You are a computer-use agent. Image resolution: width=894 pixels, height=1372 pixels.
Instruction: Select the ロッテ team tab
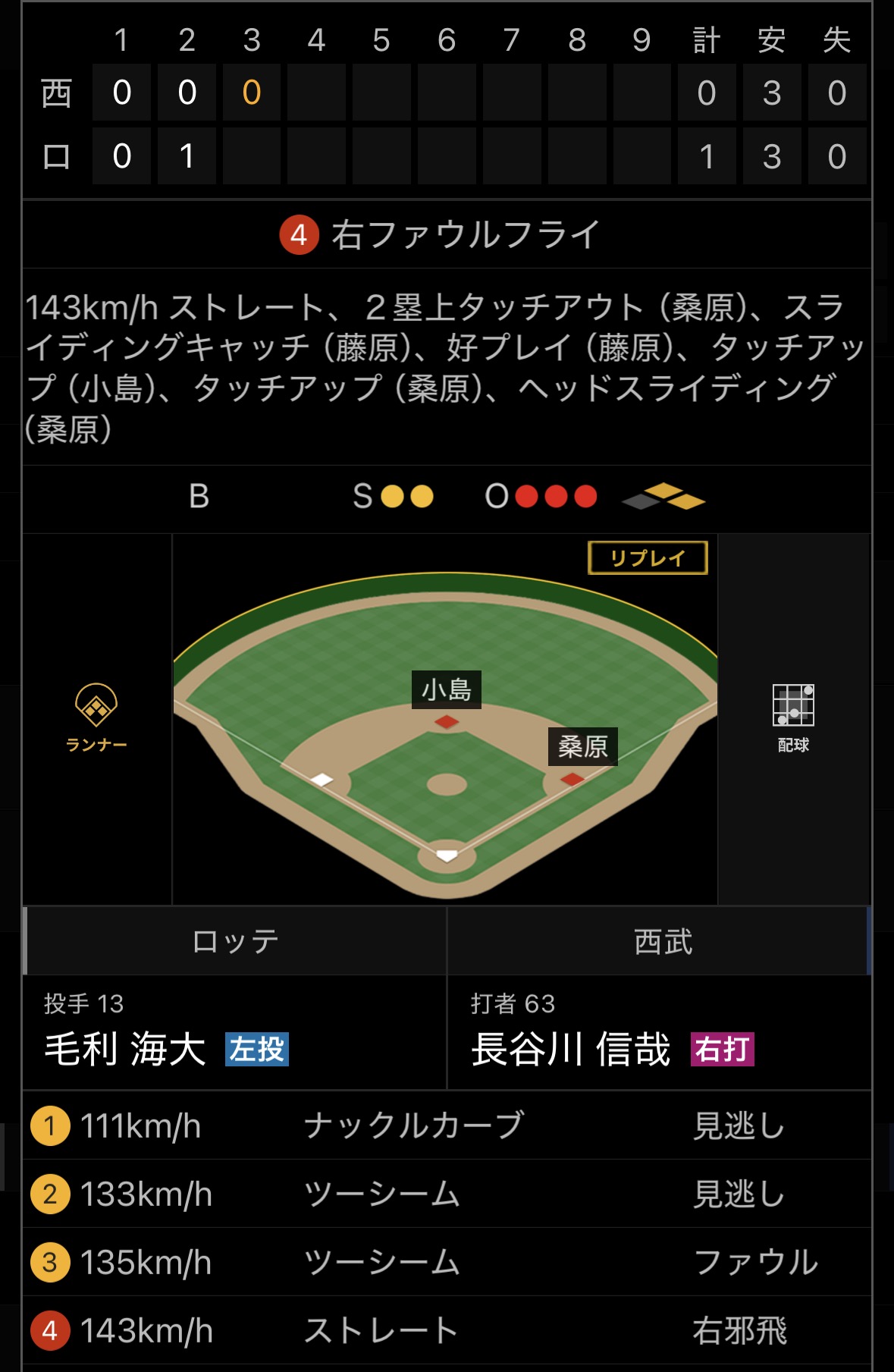[235, 941]
